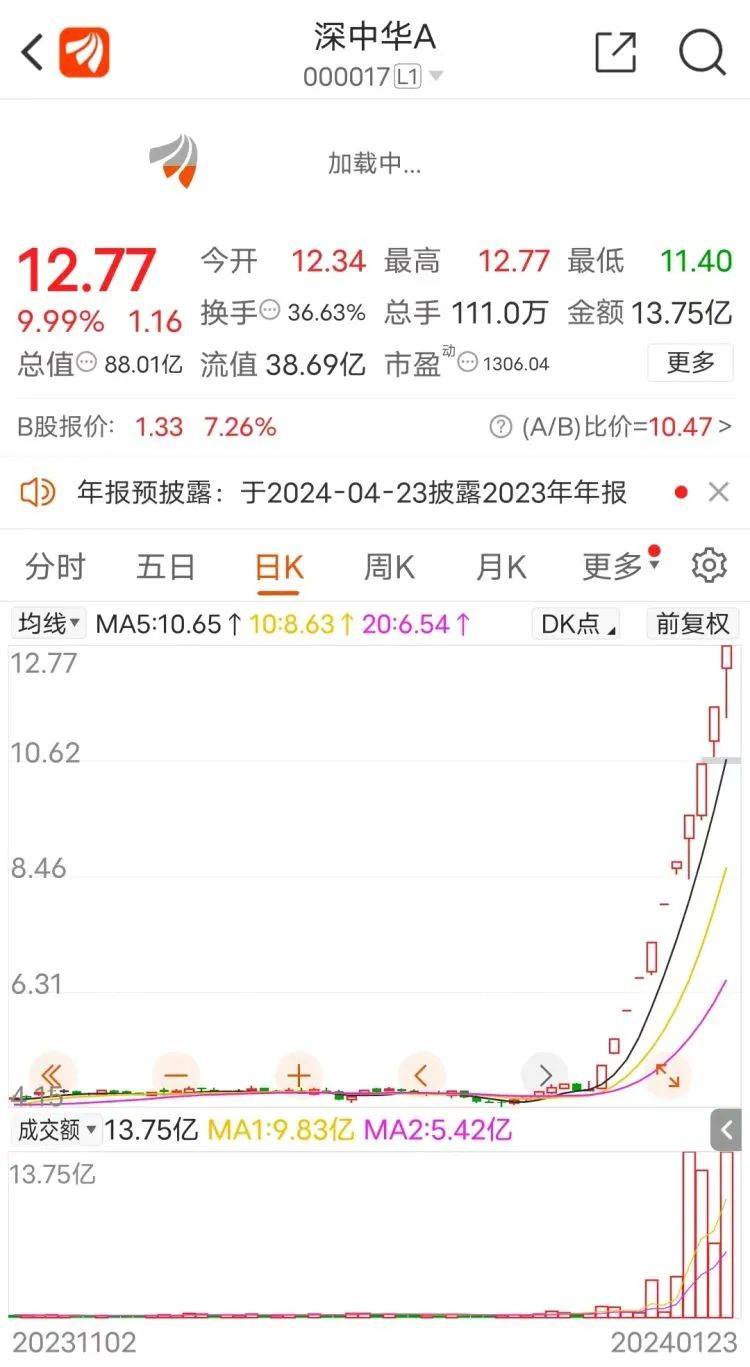Switch to the 分时 chart tab

point(55,567)
